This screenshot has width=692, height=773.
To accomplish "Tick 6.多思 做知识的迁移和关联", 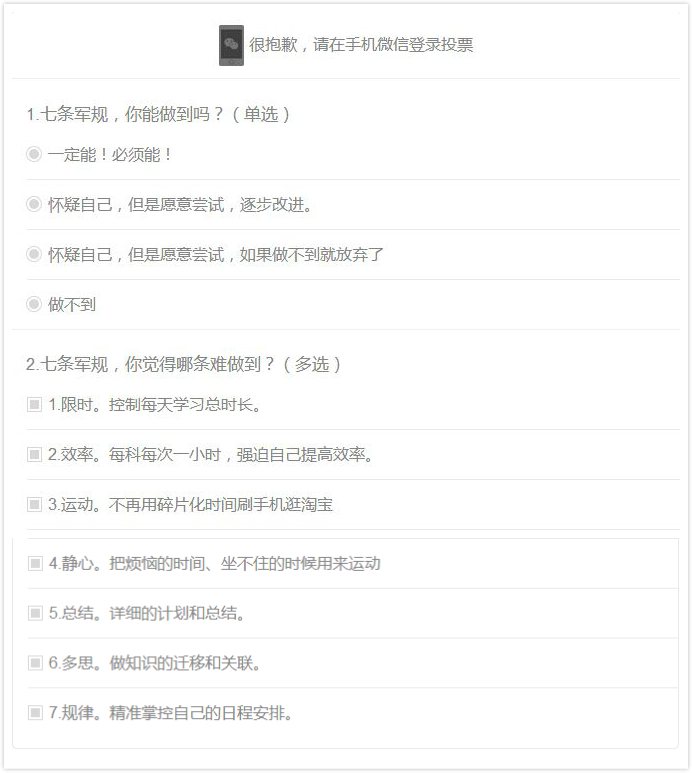I will (35, 664).
